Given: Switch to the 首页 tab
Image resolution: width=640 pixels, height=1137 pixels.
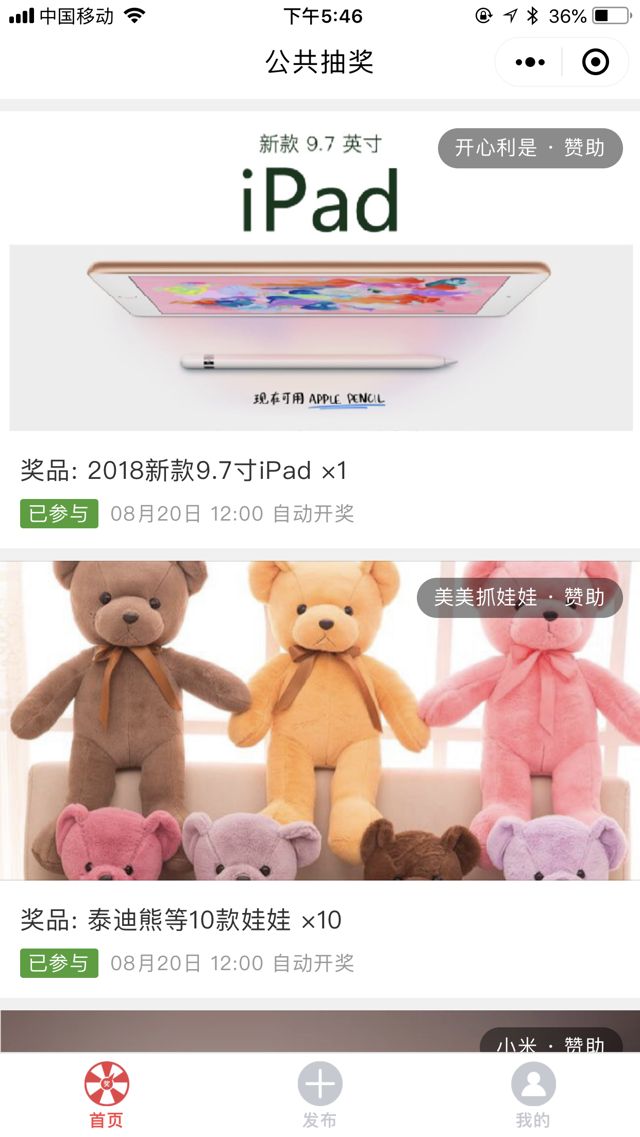Looking at the screenshot, I should click(106, 1095).
